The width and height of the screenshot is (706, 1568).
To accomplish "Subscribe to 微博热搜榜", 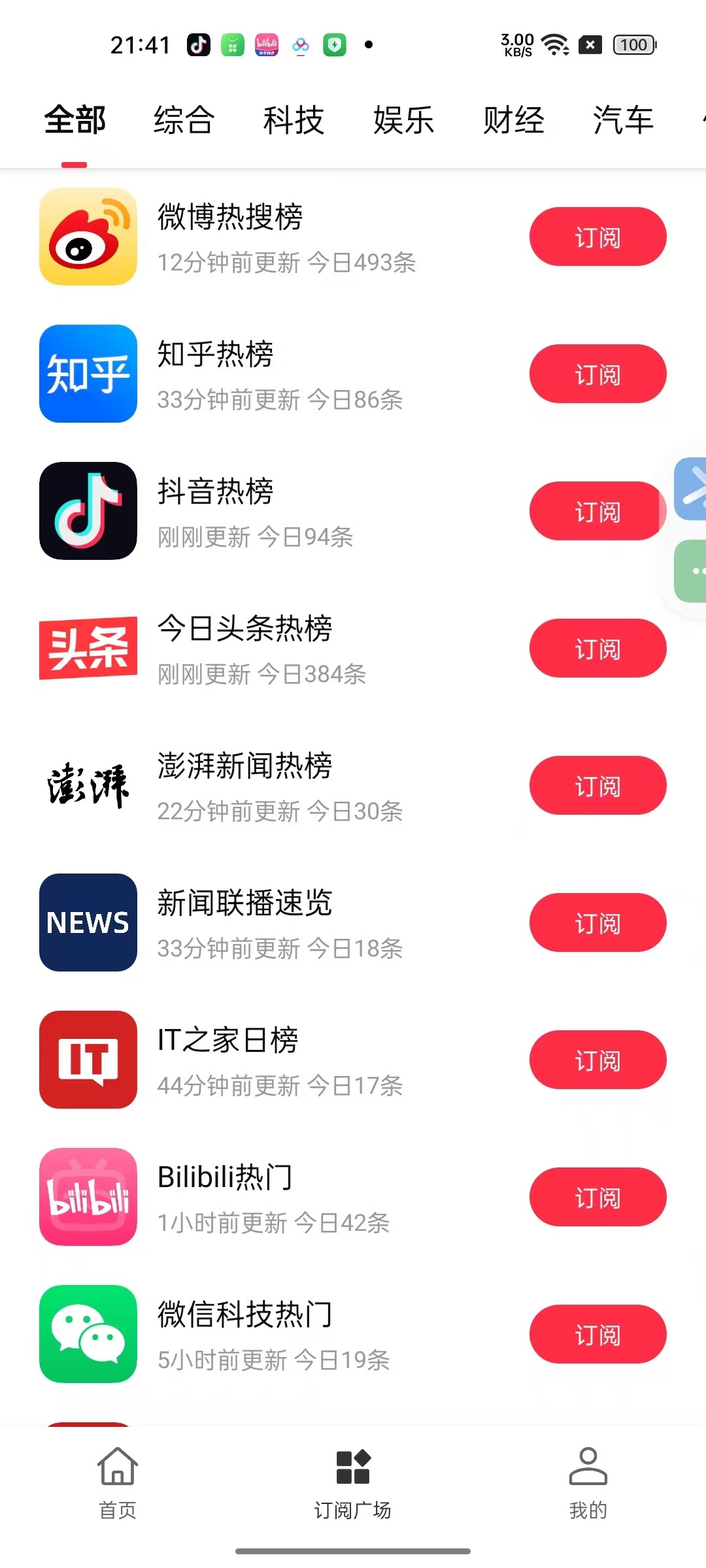I will tap(597, 237).
